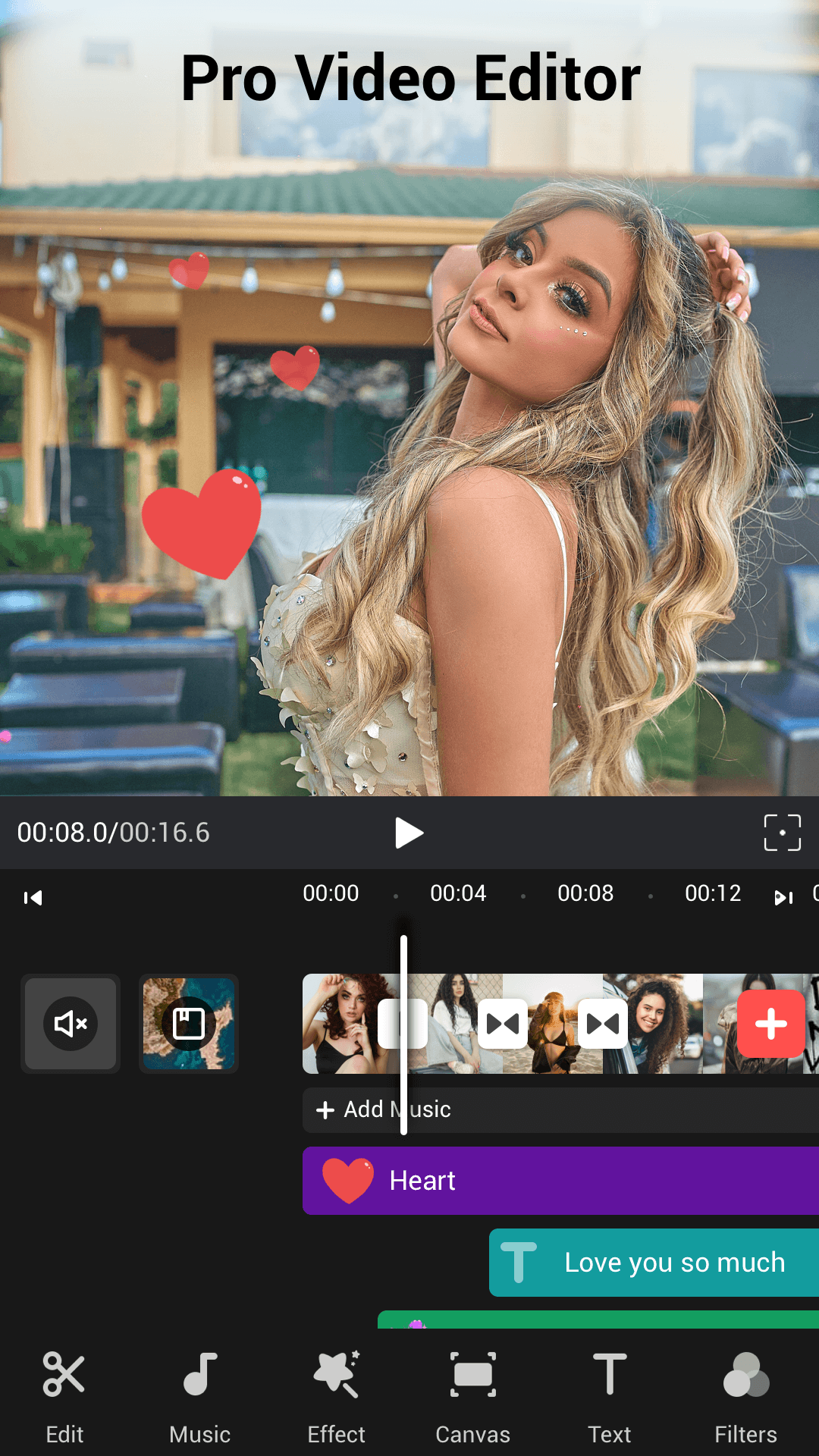Tap the transition icon between second and third clips

coord(503,1024)
